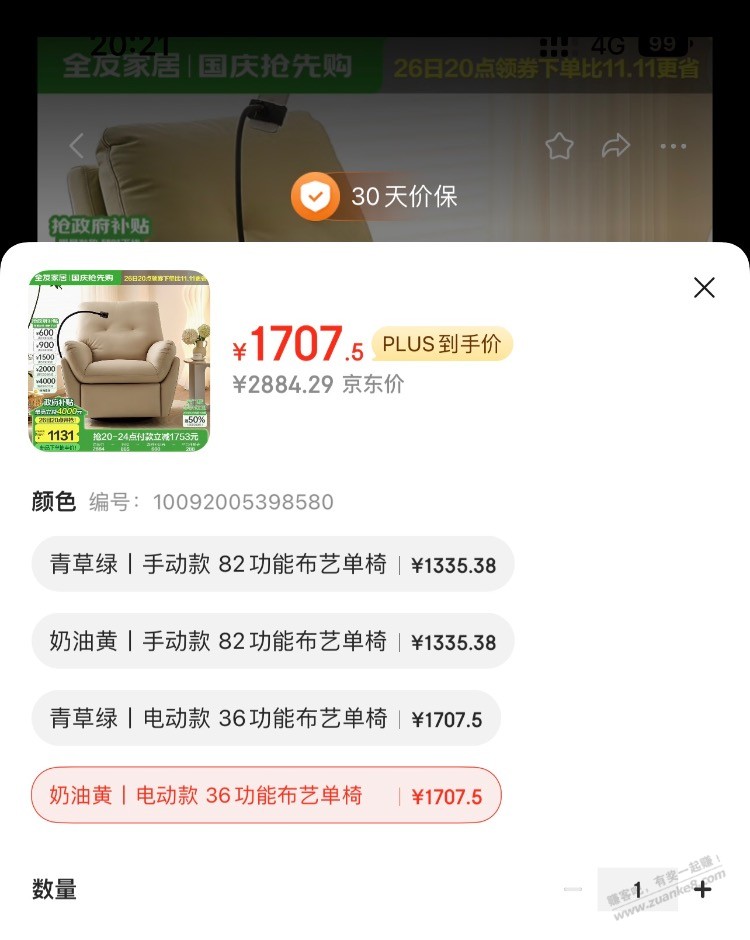Open the three-dot overflow menu
Screen dimensions: 750x940
(673, 146)
